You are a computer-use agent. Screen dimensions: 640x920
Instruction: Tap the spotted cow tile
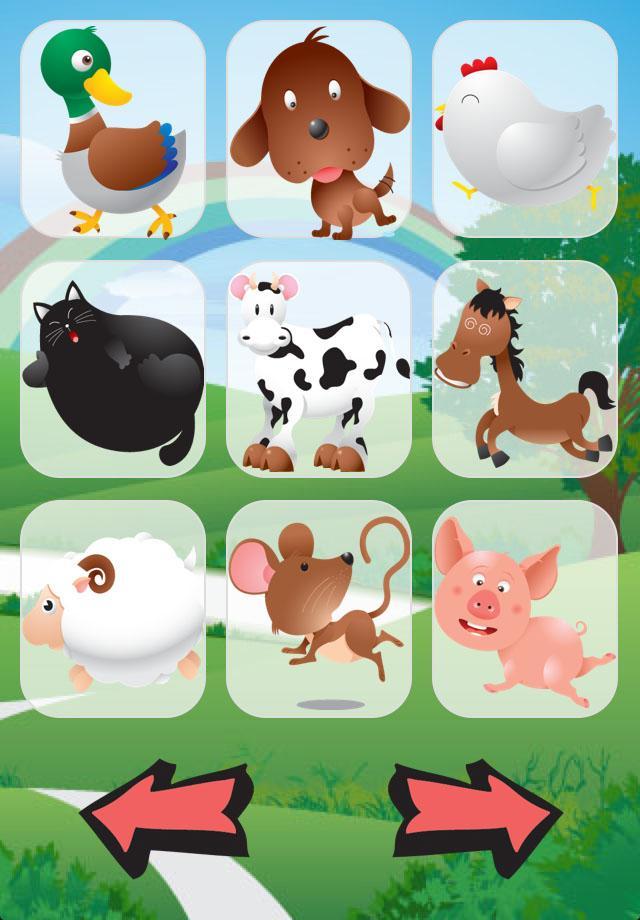319,369
